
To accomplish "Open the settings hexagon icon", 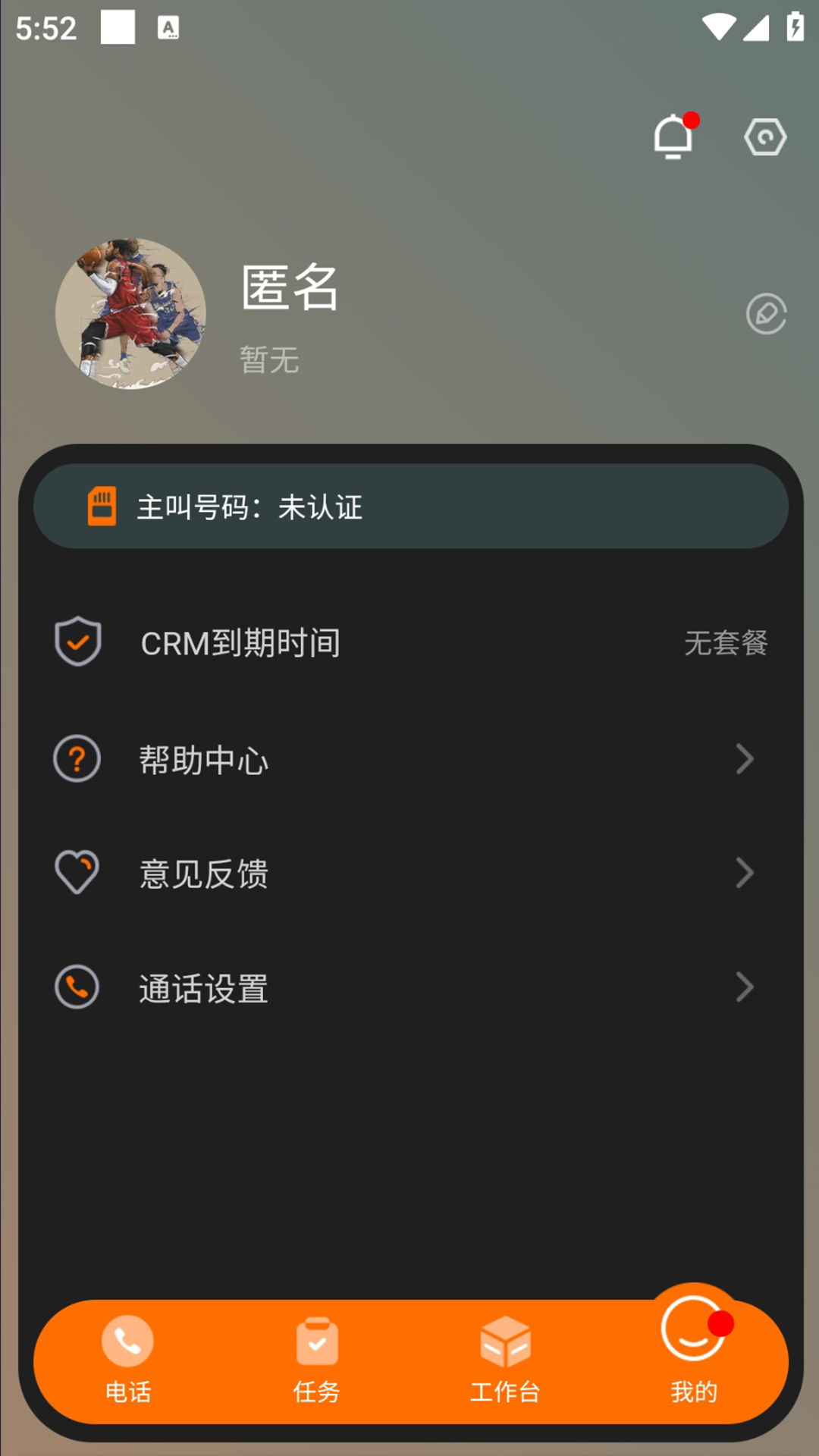I will (x=765, y=137).
